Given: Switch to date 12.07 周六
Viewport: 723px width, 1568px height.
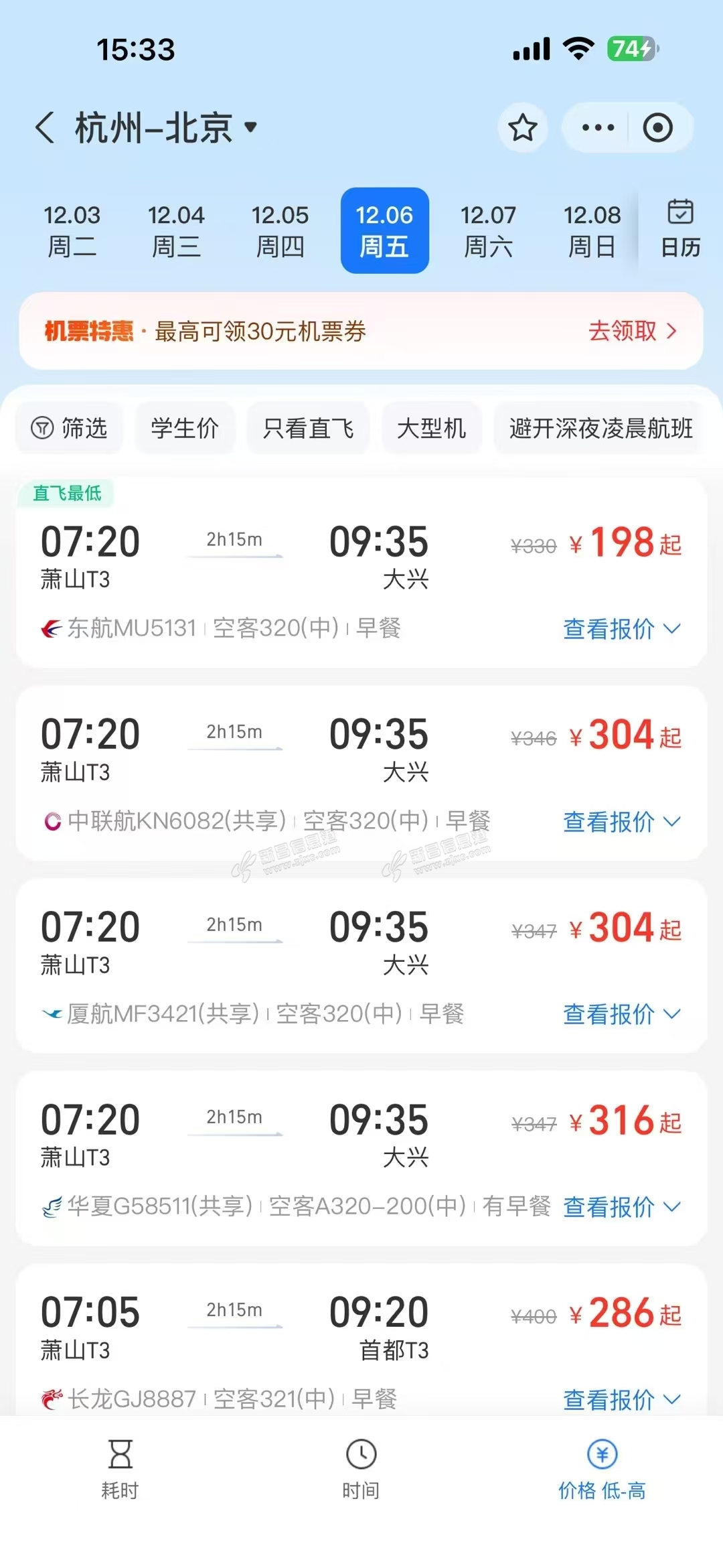Looking at the screenshot, I should [x=488, y=230].
